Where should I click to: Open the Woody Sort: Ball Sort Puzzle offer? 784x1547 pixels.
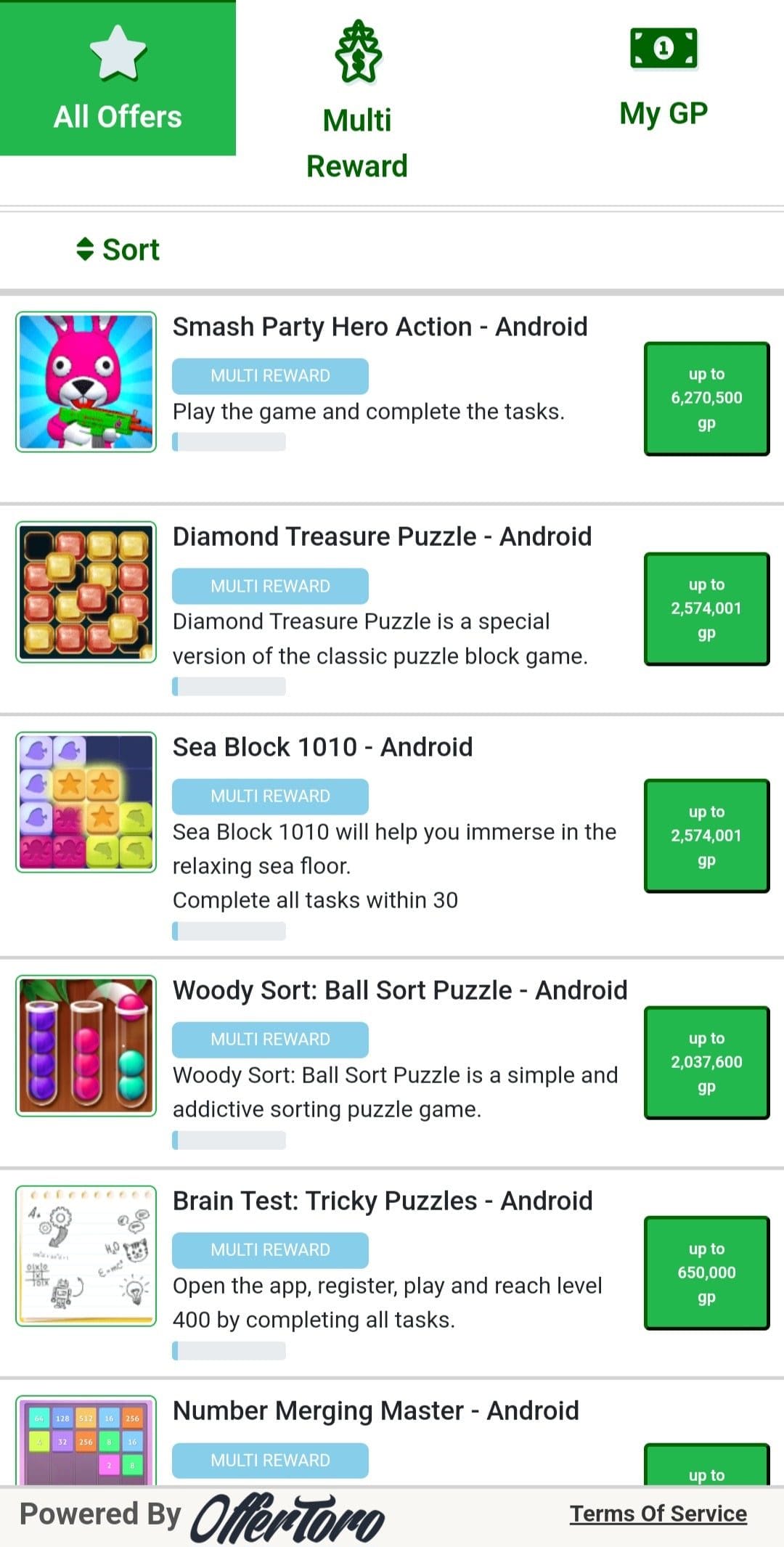400,990
